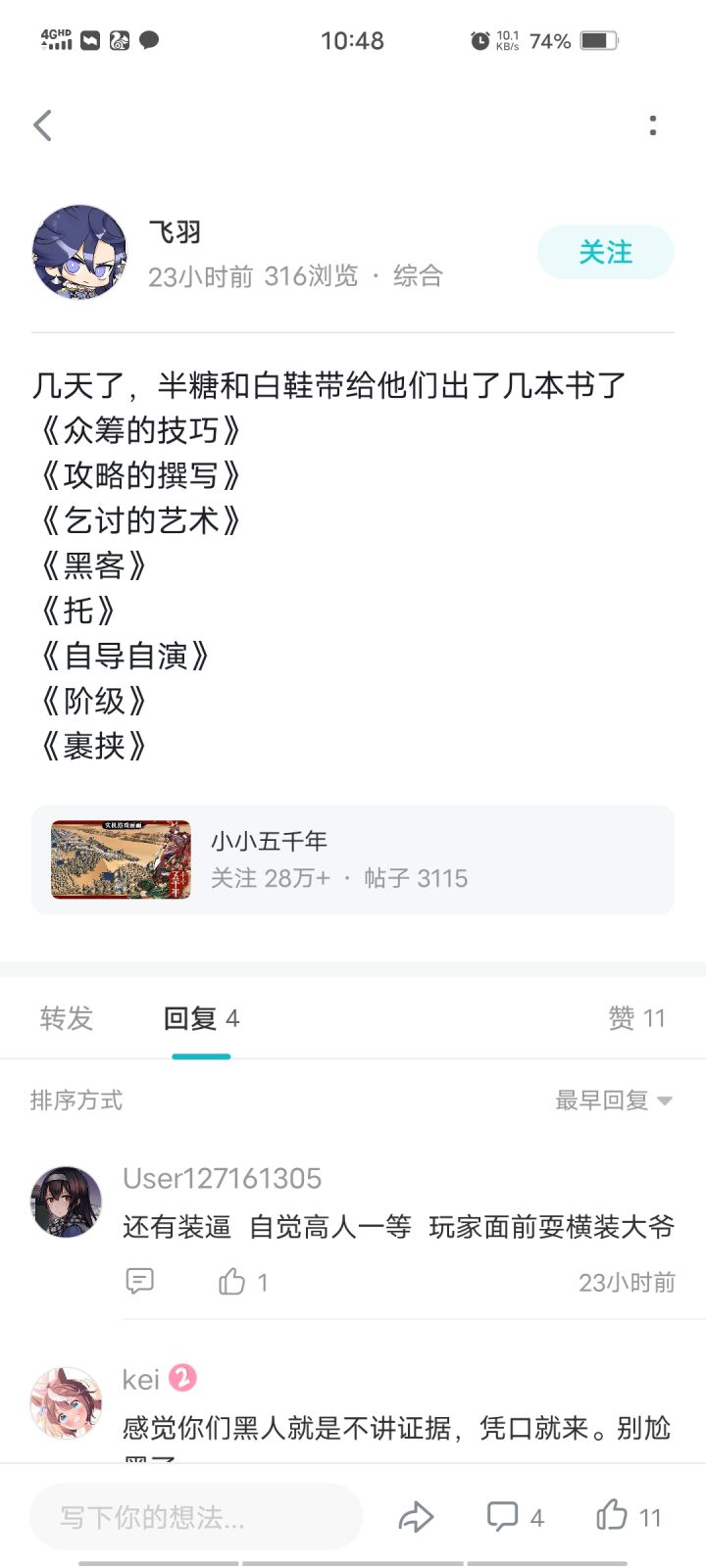Open 飞羽's profile avatar
The width and height of the screenshot is (706, 1568).
pyautogui.click(x=79, y=253)
